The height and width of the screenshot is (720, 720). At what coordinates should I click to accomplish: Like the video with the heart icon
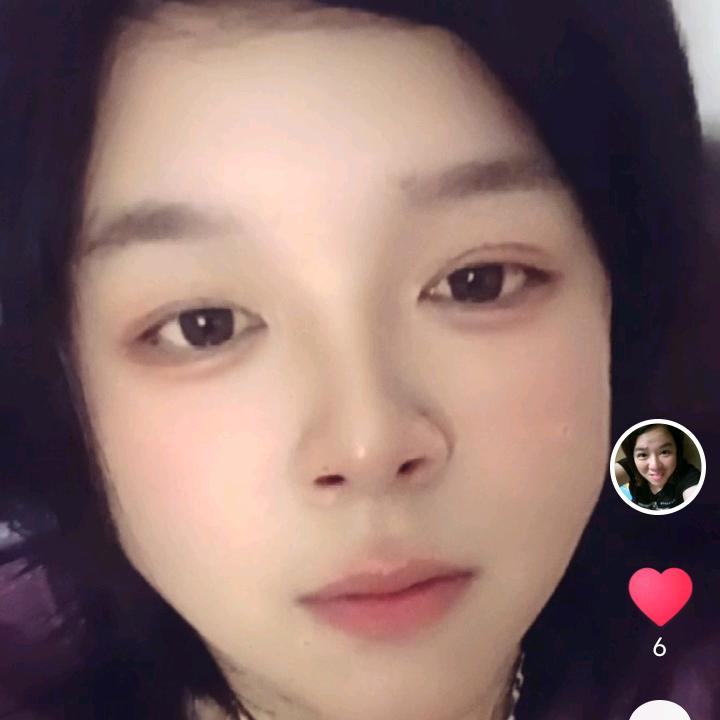(660, 596)
